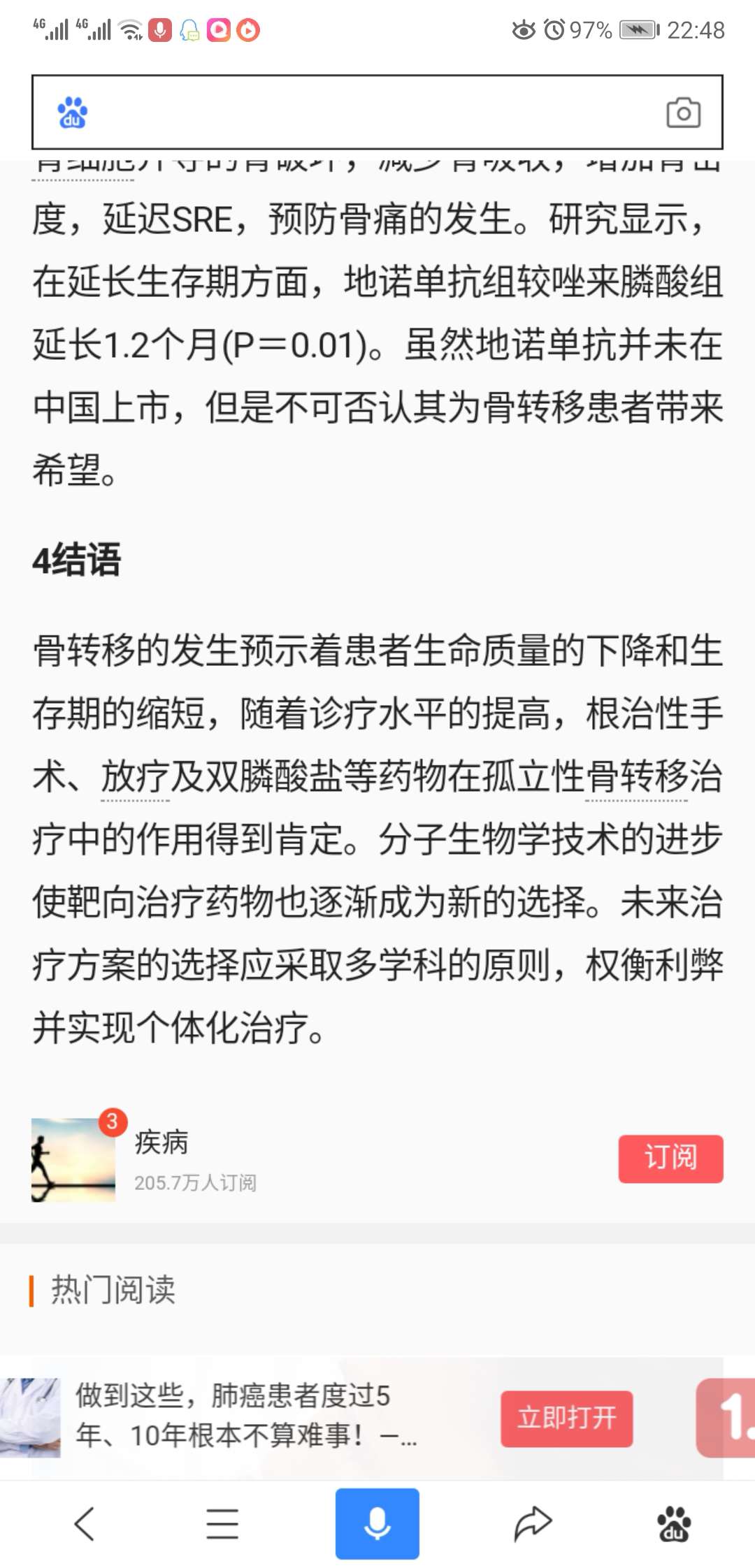Subscribe by tapping the 订阅 button
755x1568 pixels.
pyautogui.click(x=670, y=1158)
